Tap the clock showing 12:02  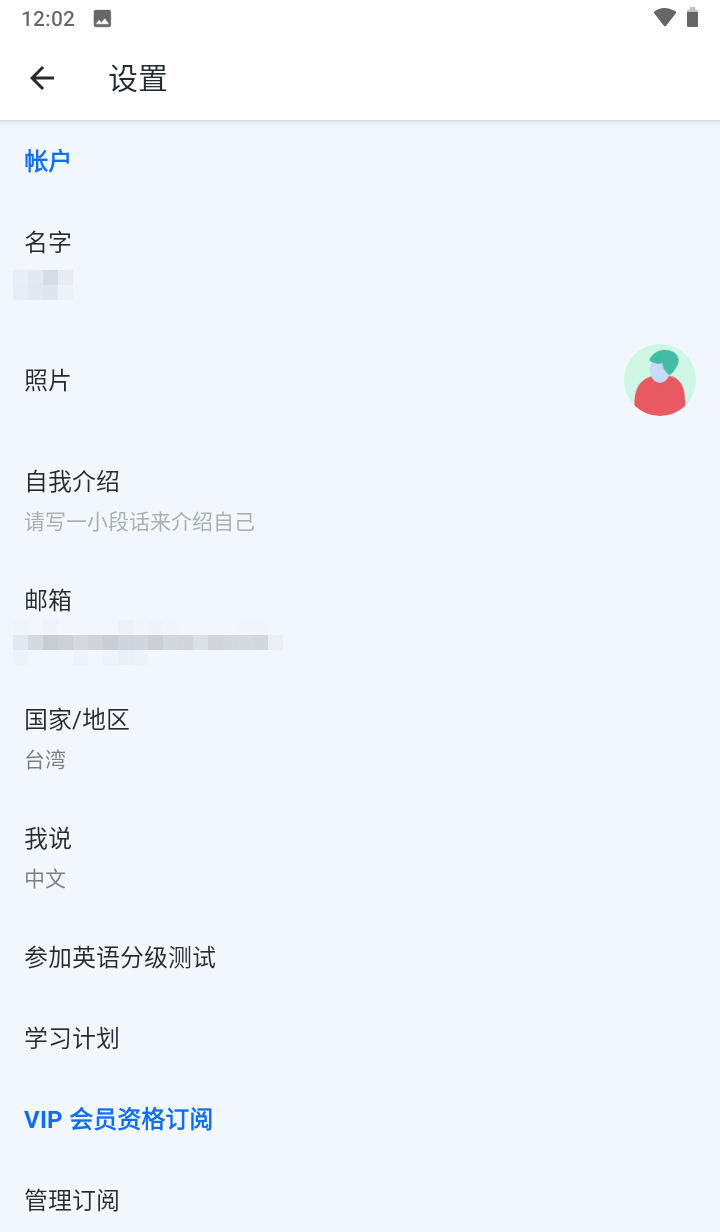49,17
